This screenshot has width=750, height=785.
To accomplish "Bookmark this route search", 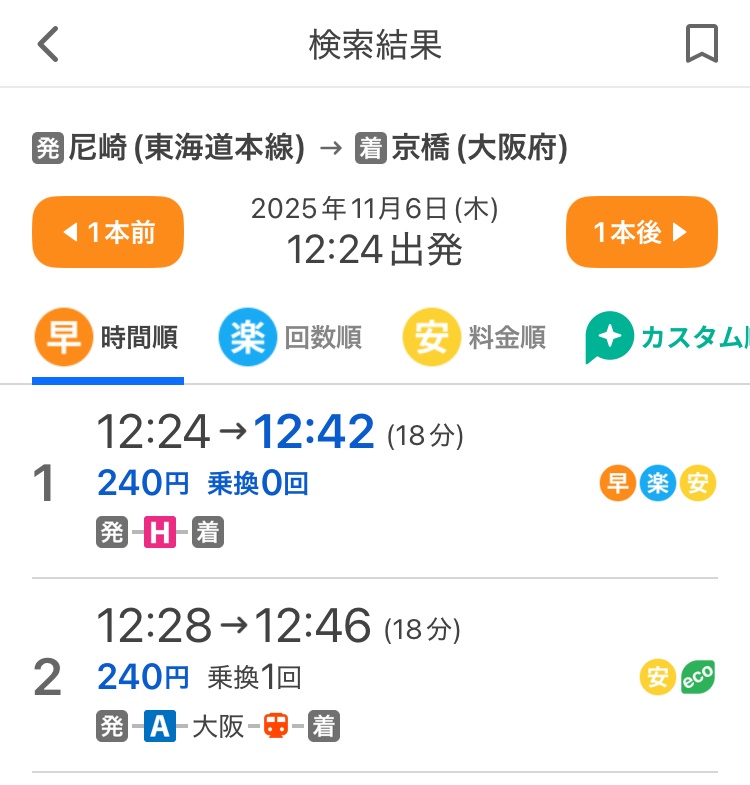I will (702, 45).
